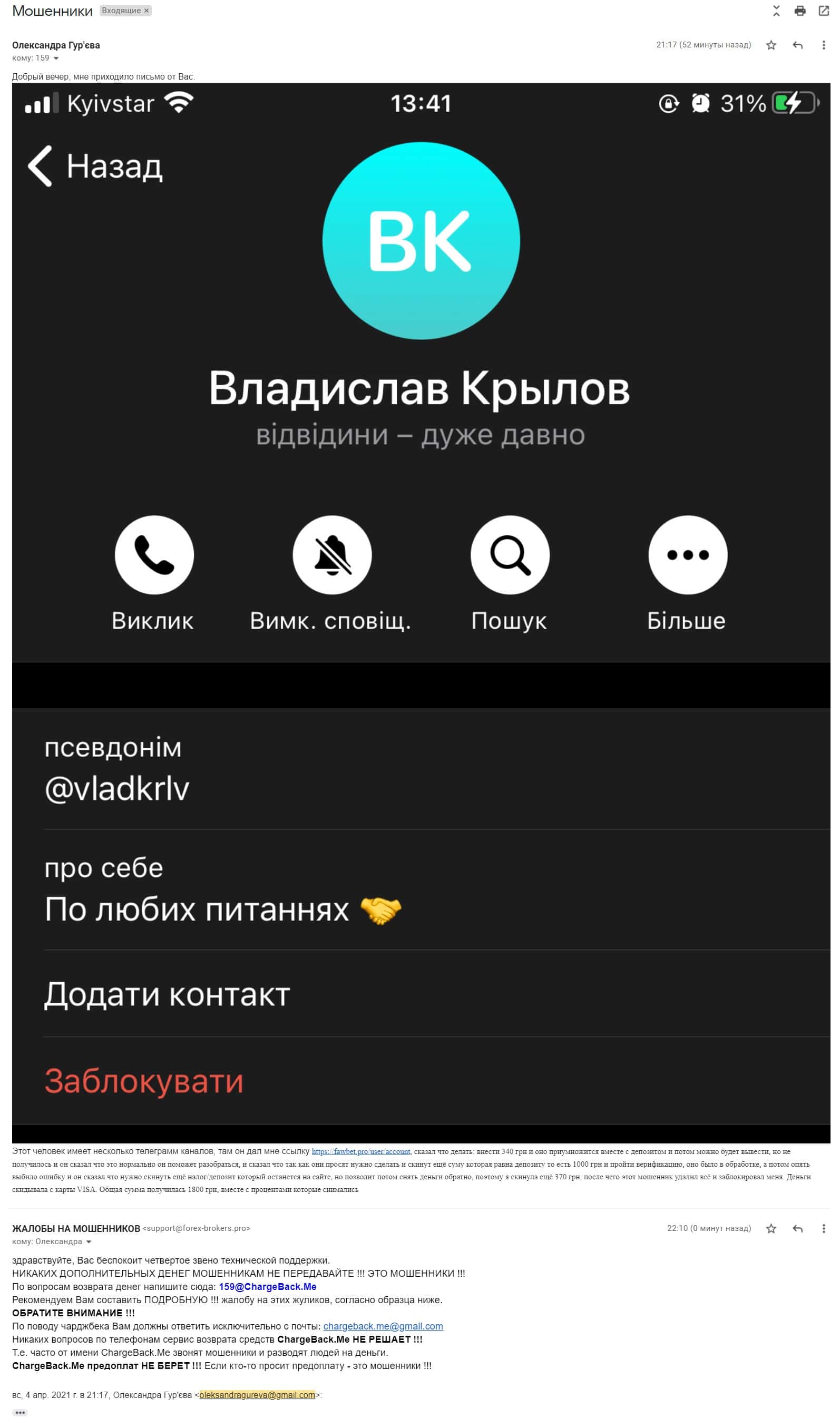Expand recipient details next to "кому: Олександра"

pos(89,1242)
